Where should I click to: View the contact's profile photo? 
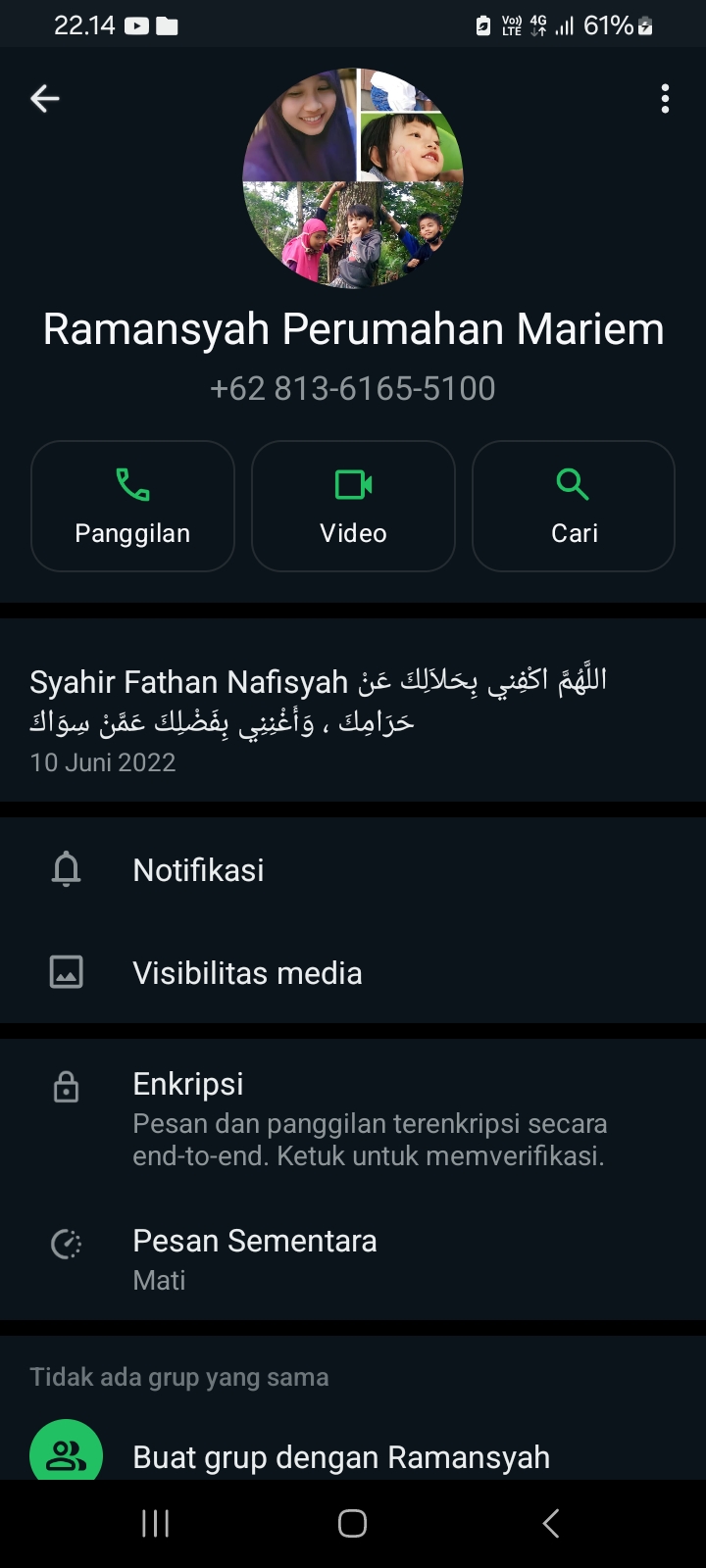353,177
